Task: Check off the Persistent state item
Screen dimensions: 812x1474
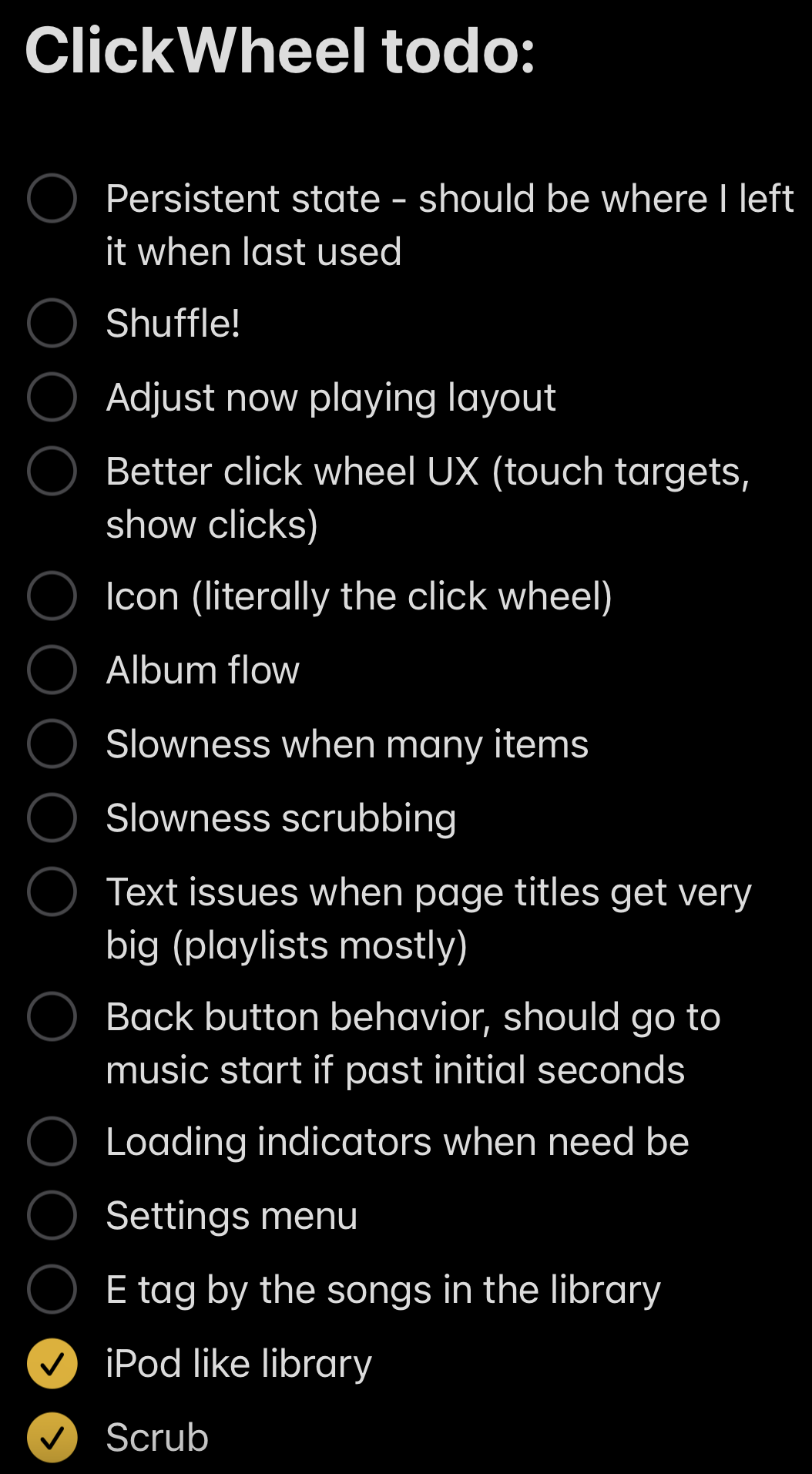Action: click(x=52, y=198)
